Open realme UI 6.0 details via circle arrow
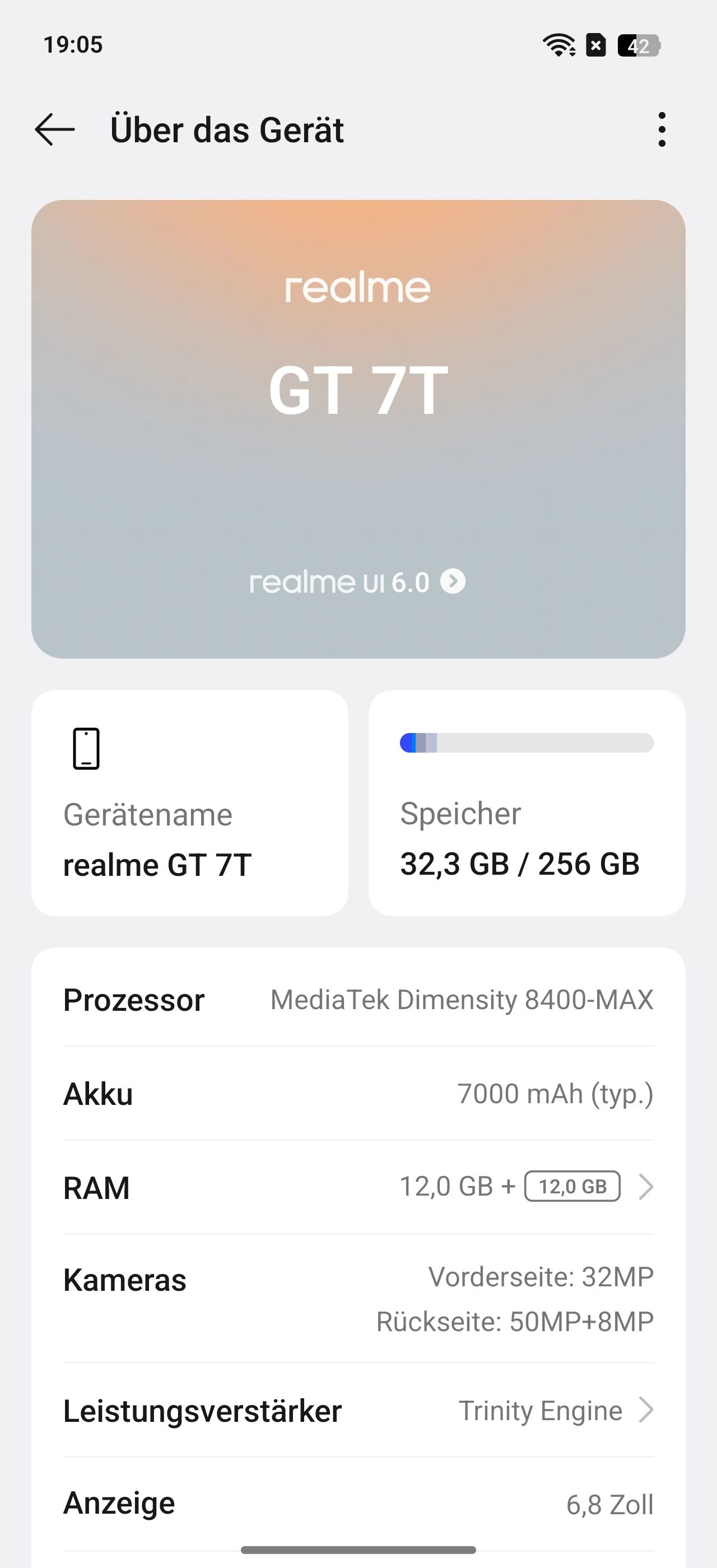717x1568 pixels. tap(453, 582)
